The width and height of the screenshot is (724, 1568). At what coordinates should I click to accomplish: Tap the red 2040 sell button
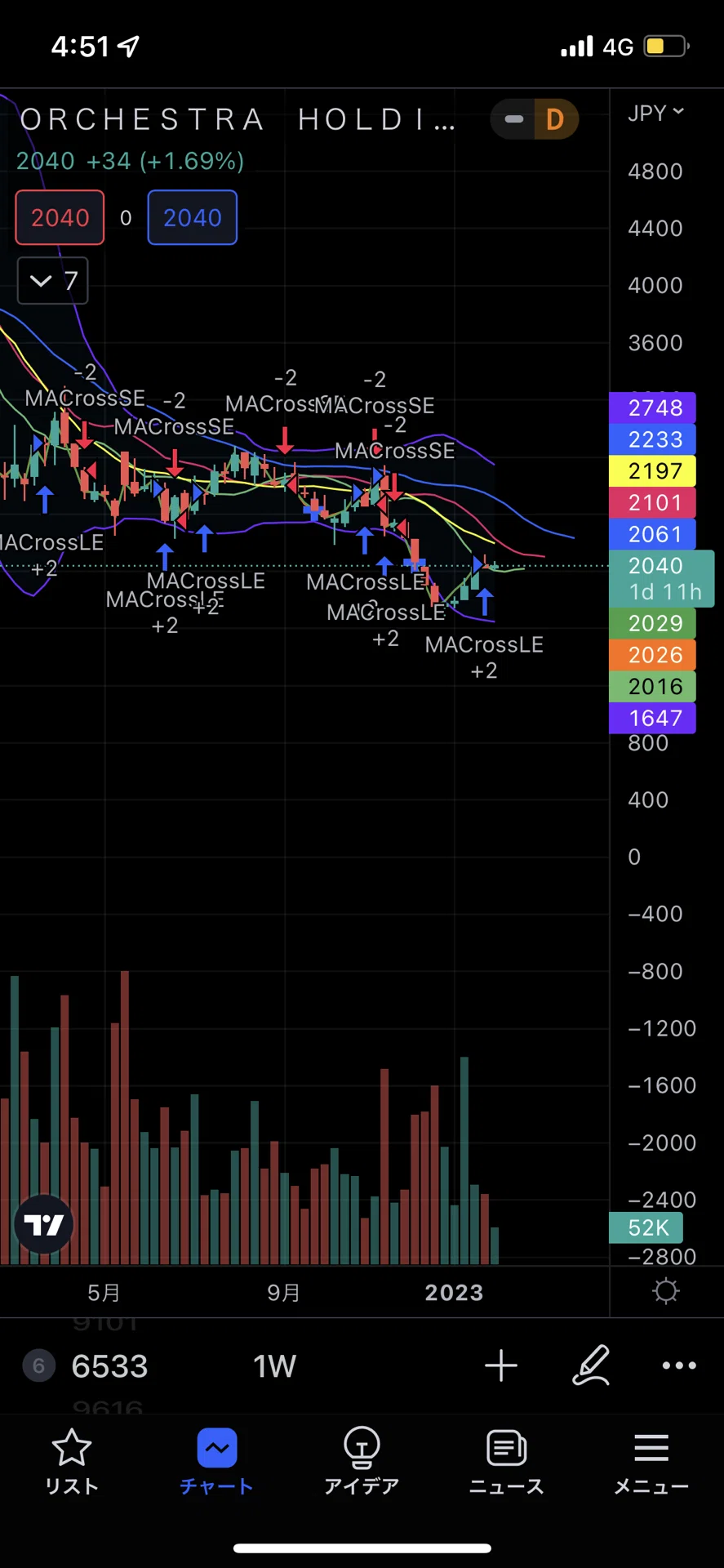click(60, 217)
